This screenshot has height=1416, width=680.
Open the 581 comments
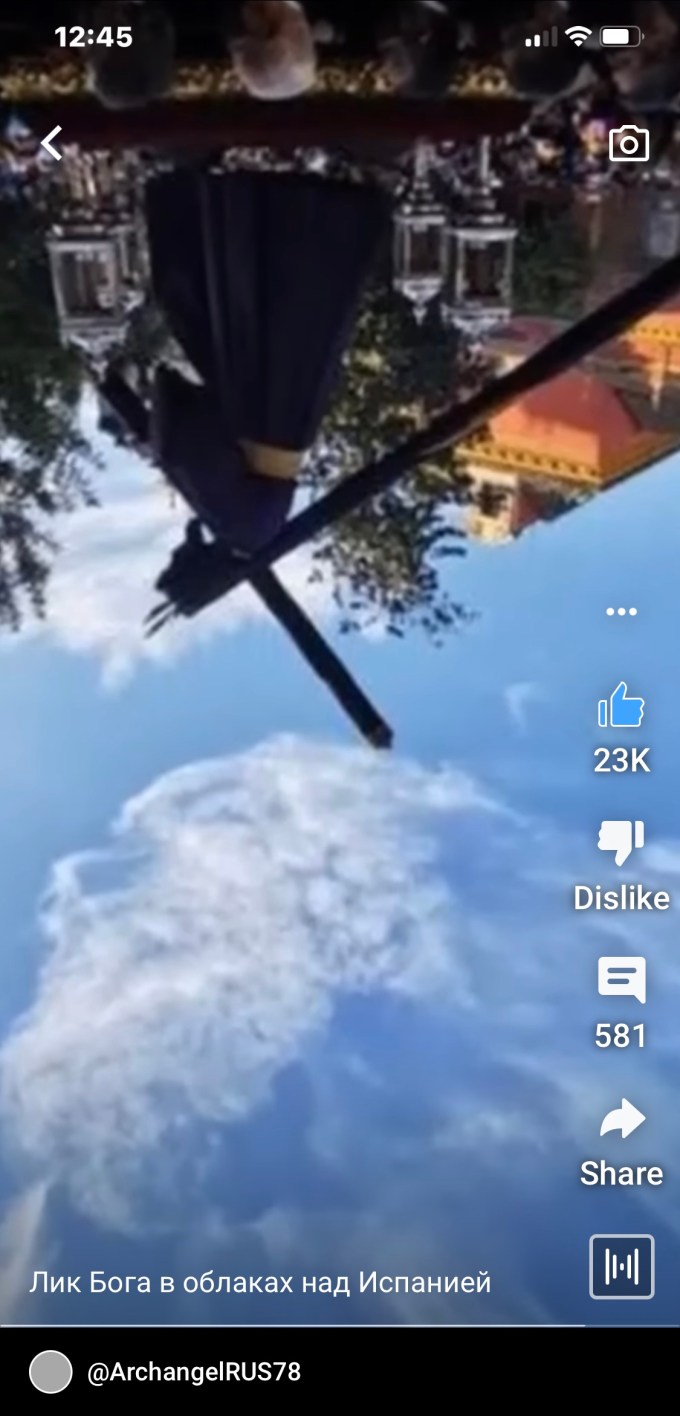[x=621, y=981]
